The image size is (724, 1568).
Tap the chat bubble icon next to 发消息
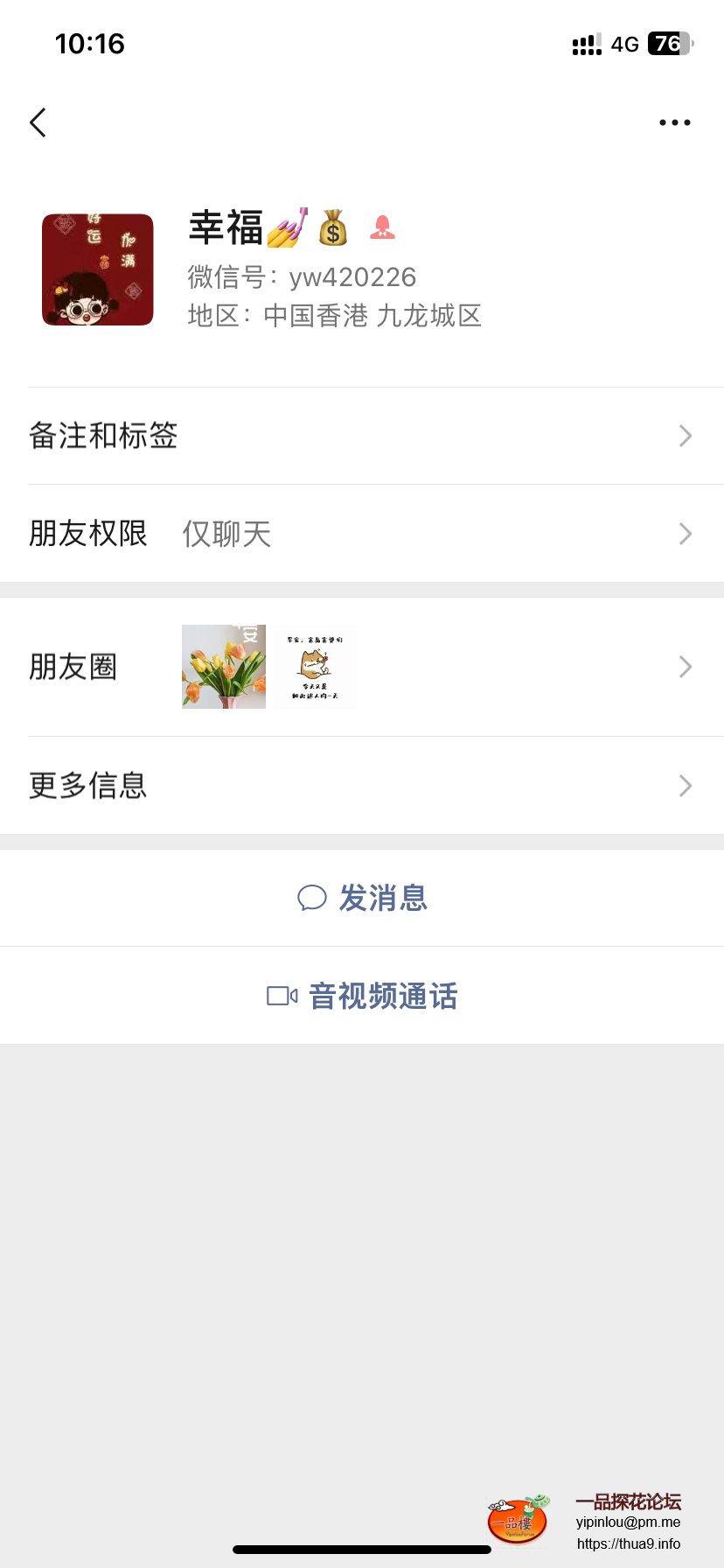click(x=312, y=898)
